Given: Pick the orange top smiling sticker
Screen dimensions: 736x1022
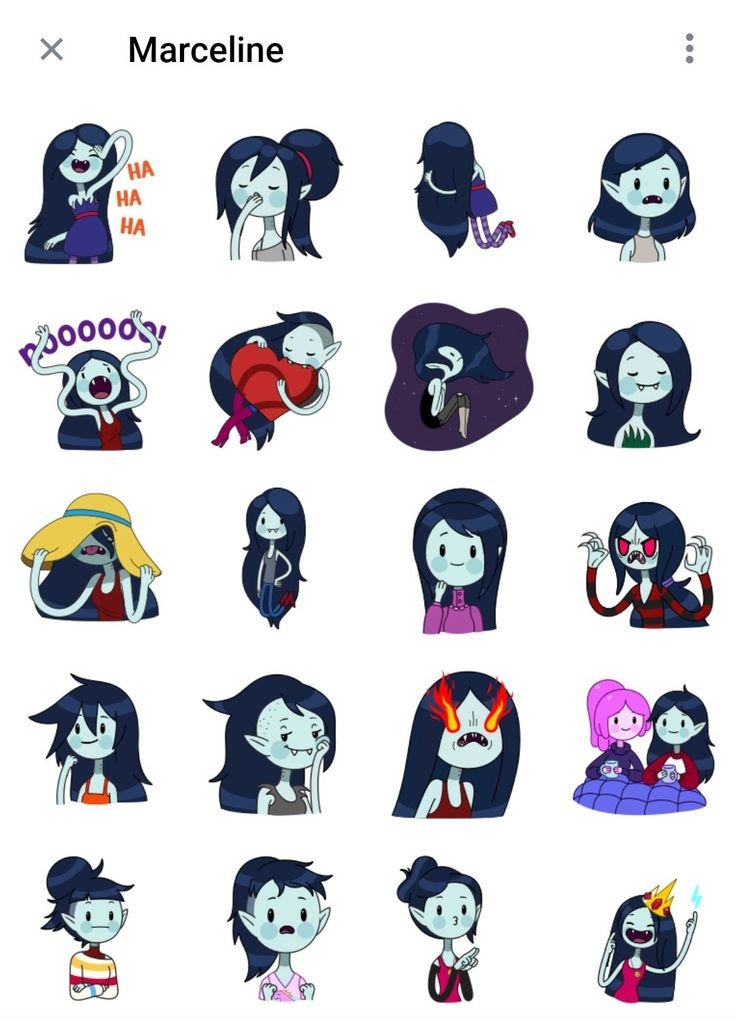Looking at the screenshot, I should (90, 742).
